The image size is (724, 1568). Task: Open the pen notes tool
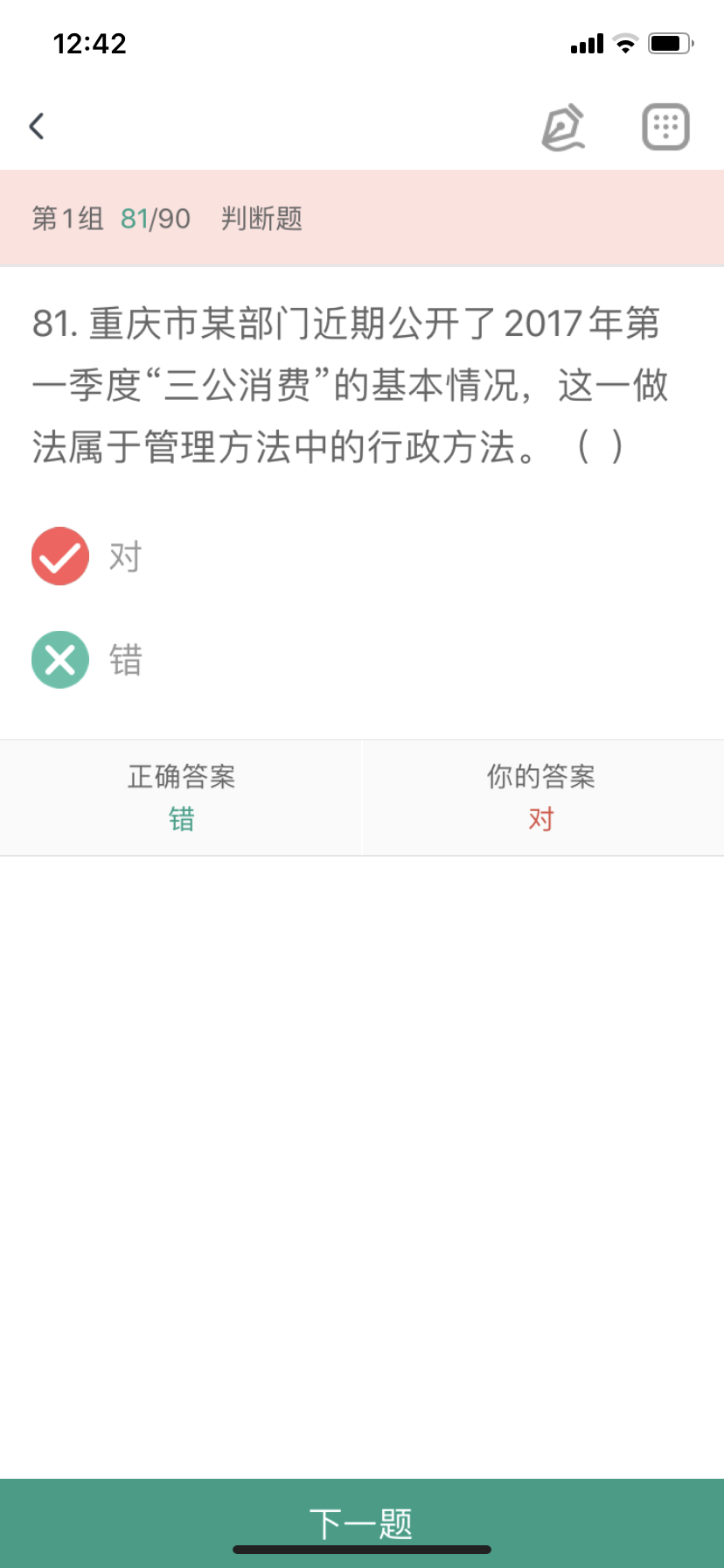click(563, 128)
